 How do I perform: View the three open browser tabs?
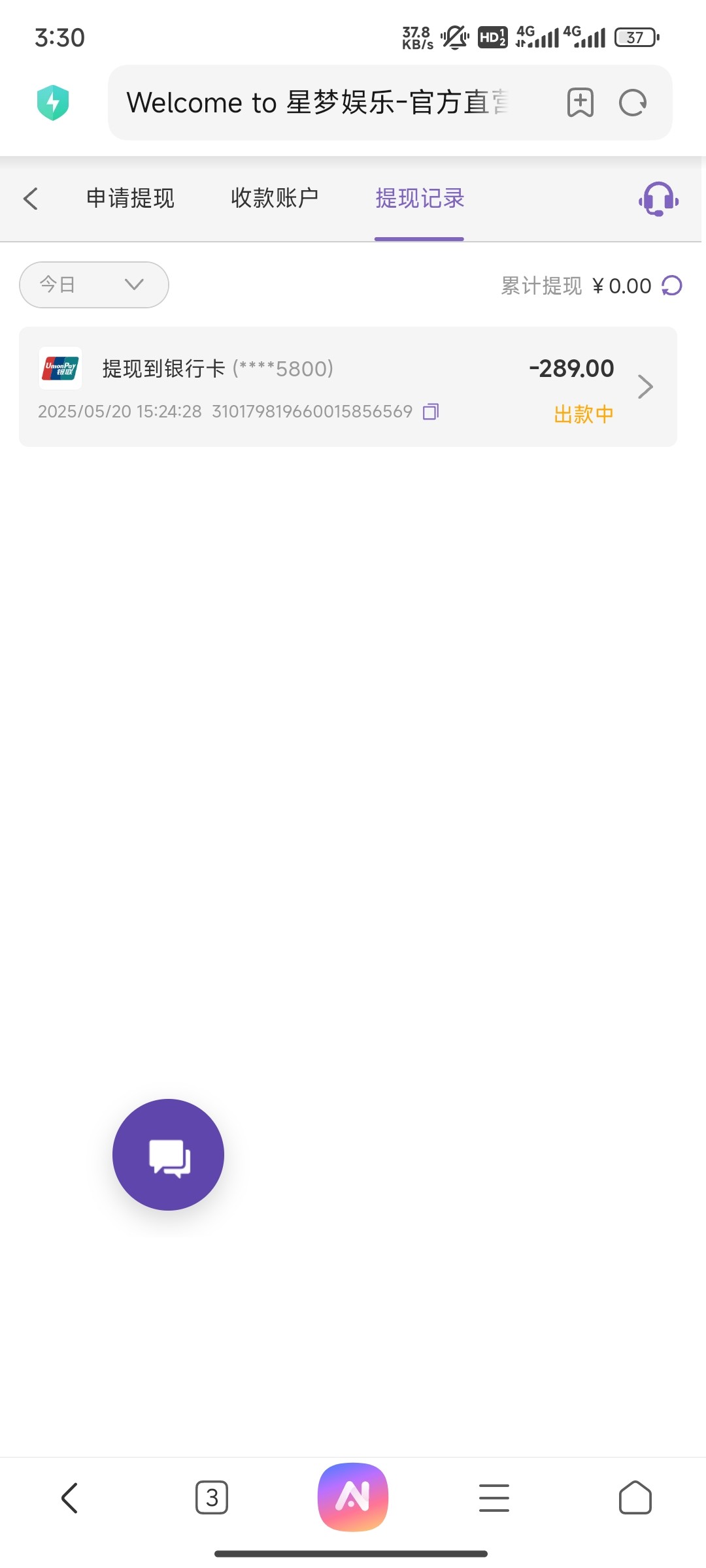tap(212, 1497)
